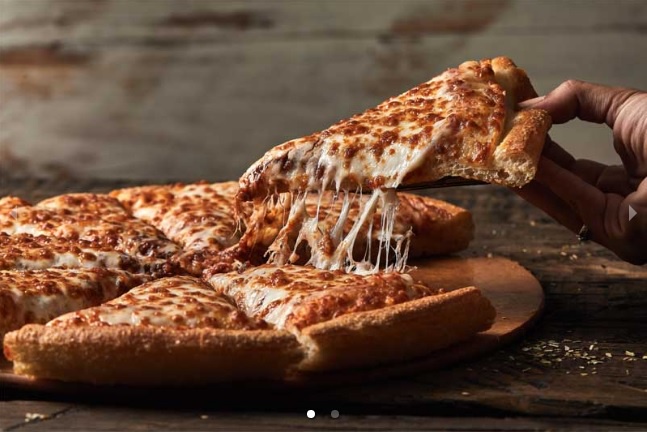Jump to the second page indicator dot
This screenshot has width=647, height=432.
(x=335, y=413)
